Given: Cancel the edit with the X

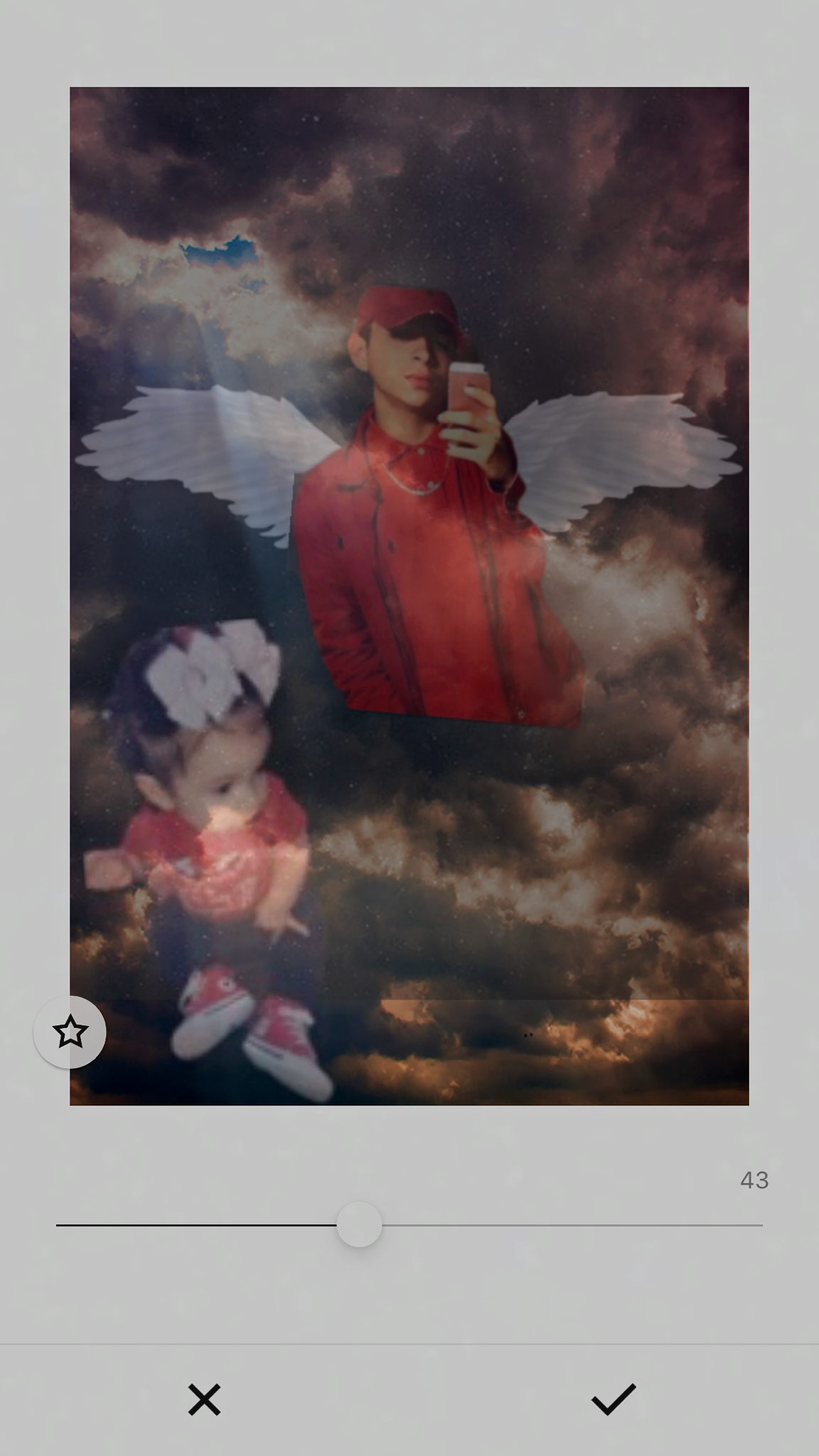Looking at the screenshot, I should pos(204,1400).
